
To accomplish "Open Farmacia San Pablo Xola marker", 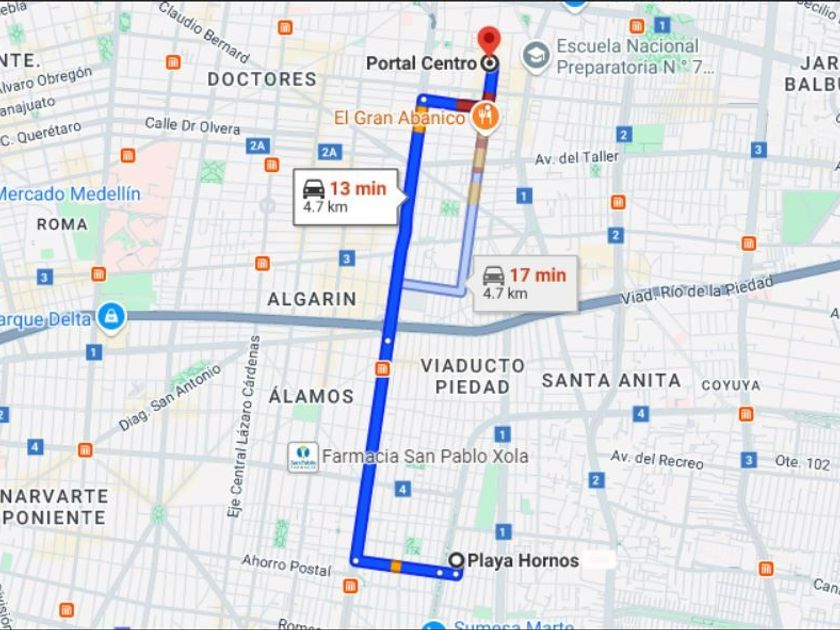I will pyautogui.click(x=303, y=457).
